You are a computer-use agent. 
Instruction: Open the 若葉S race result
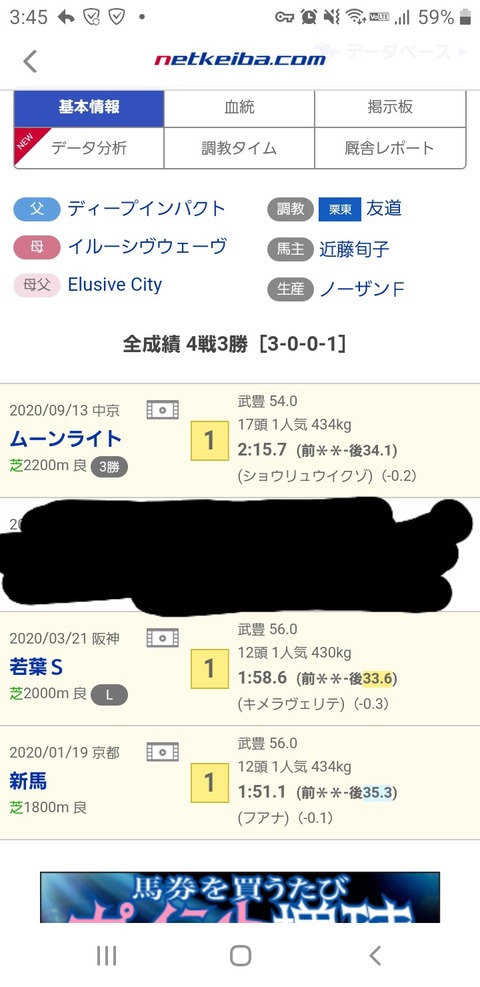tap(36, 667)
